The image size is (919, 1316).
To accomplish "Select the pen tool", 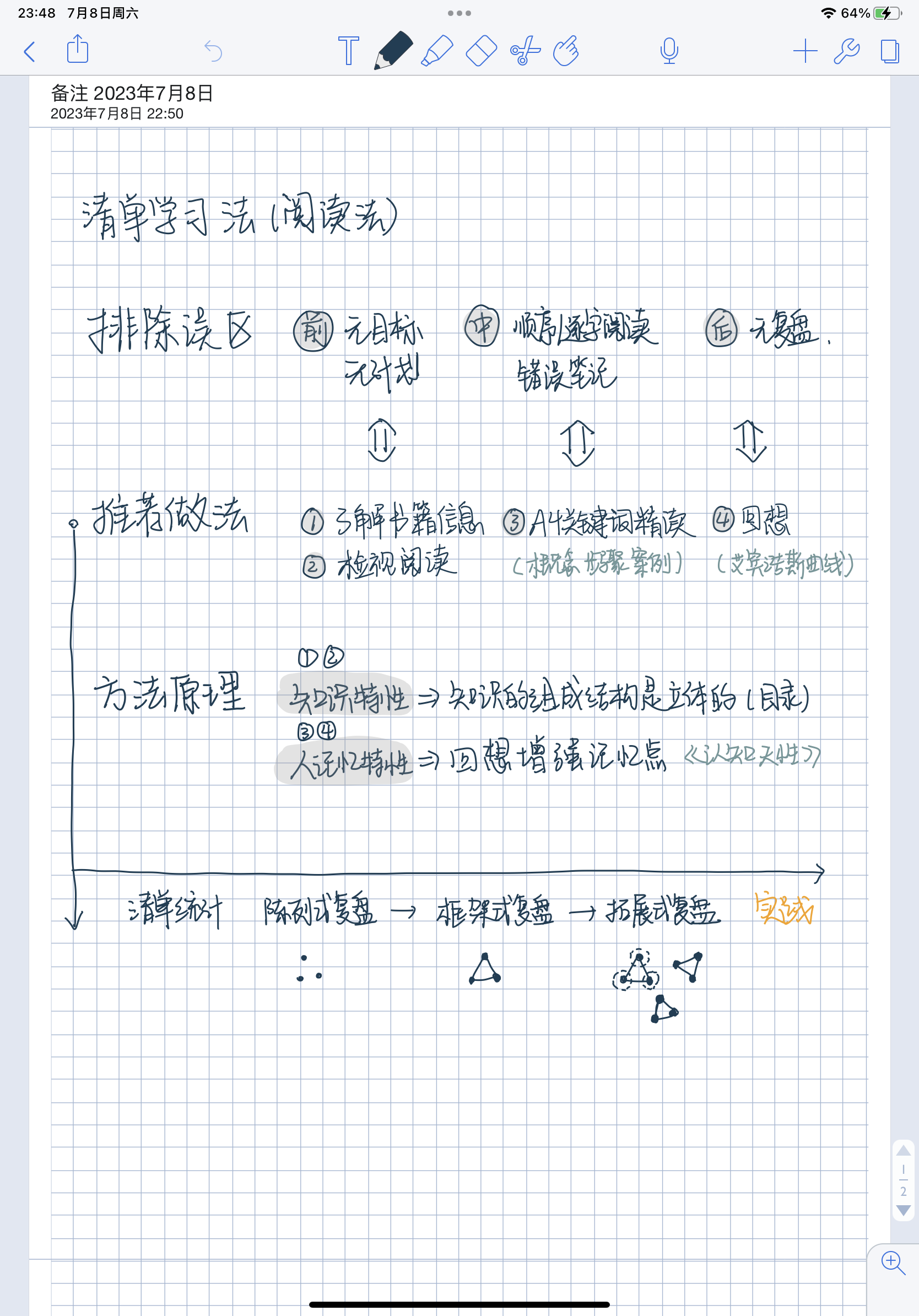I will [x=392, y=51].
